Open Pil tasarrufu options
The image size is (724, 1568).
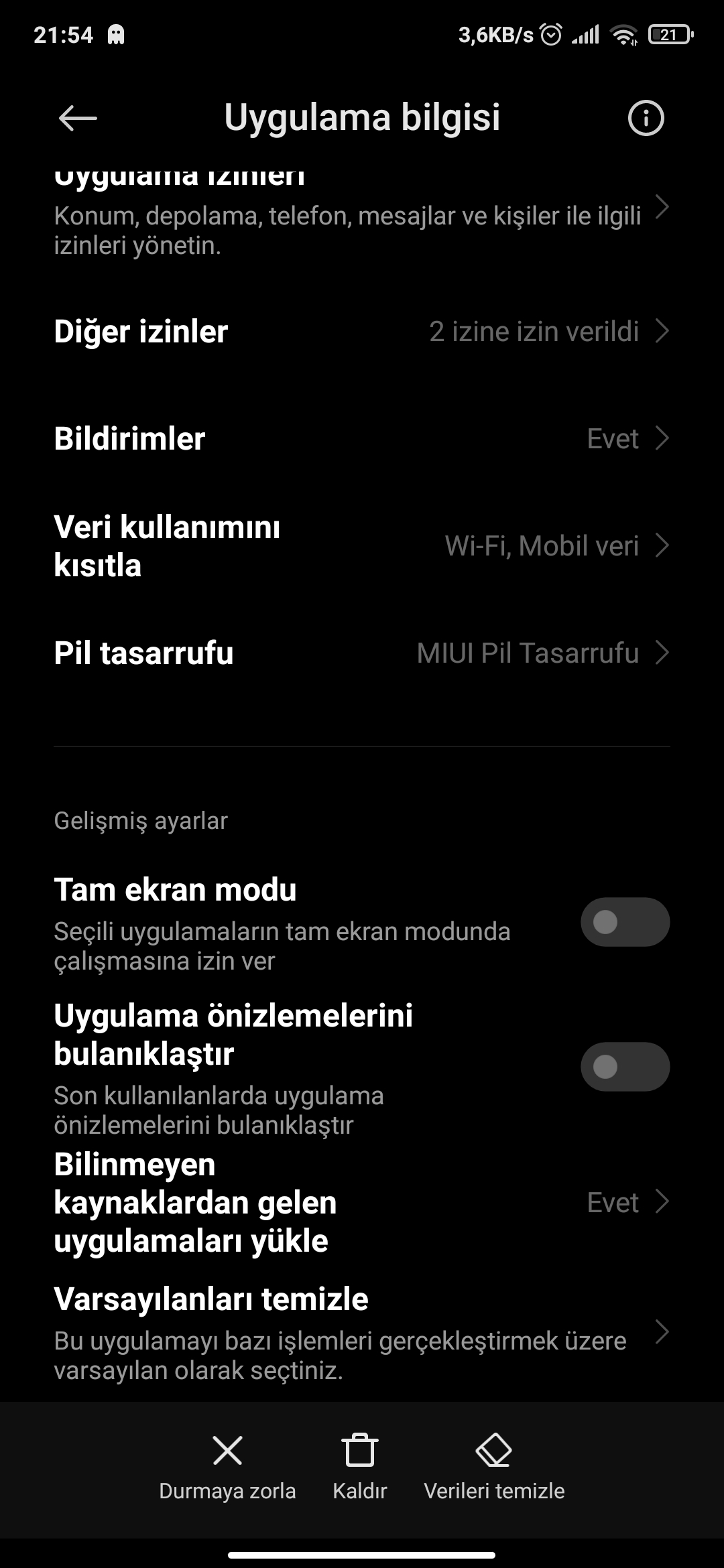coord(362,653)
